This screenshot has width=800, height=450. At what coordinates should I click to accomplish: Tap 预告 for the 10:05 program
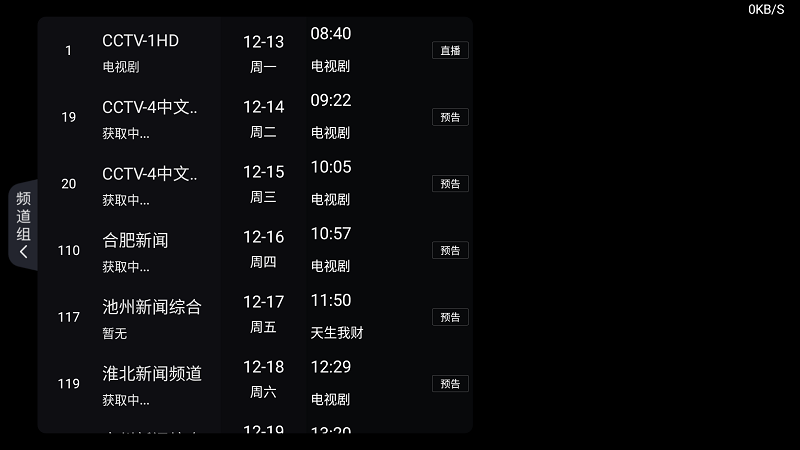click(450, 184)
